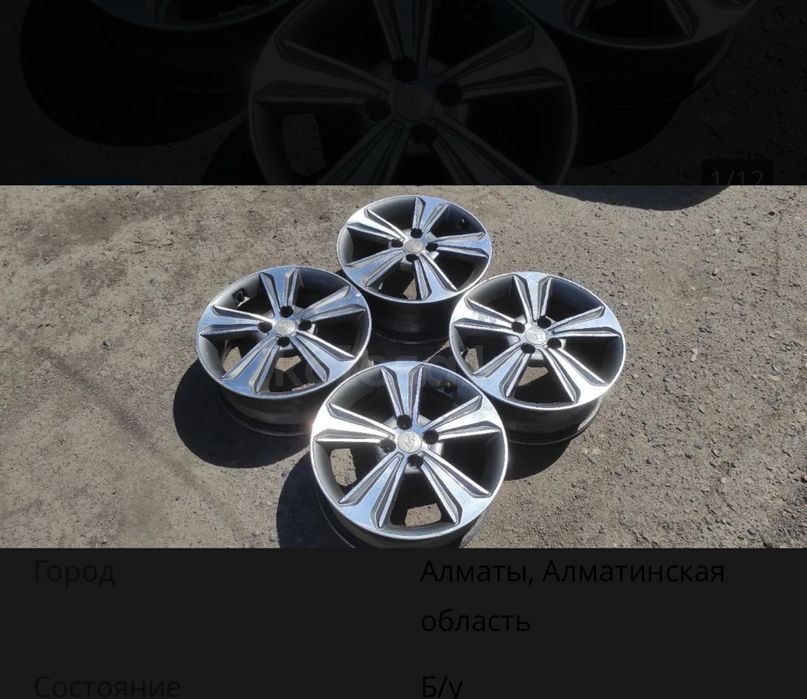Tap the opened photo of four alloy wheels
Viewport: 807px width, 699px height.
(403, 366)
